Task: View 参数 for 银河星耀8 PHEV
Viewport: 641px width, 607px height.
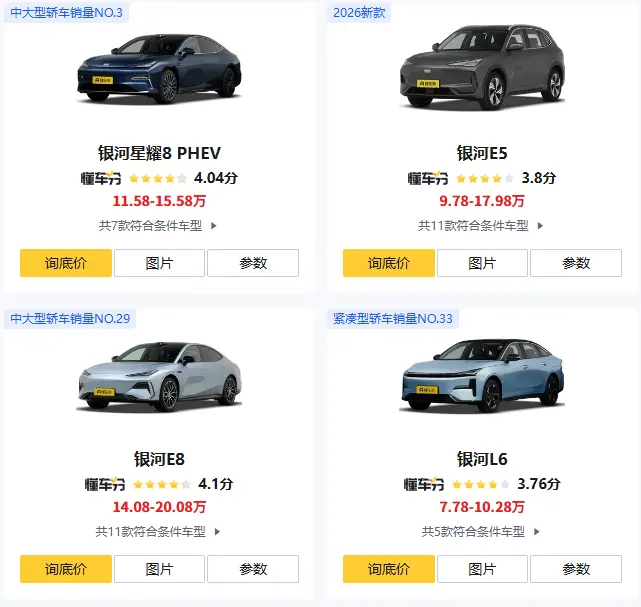Action: click(252, 263)
